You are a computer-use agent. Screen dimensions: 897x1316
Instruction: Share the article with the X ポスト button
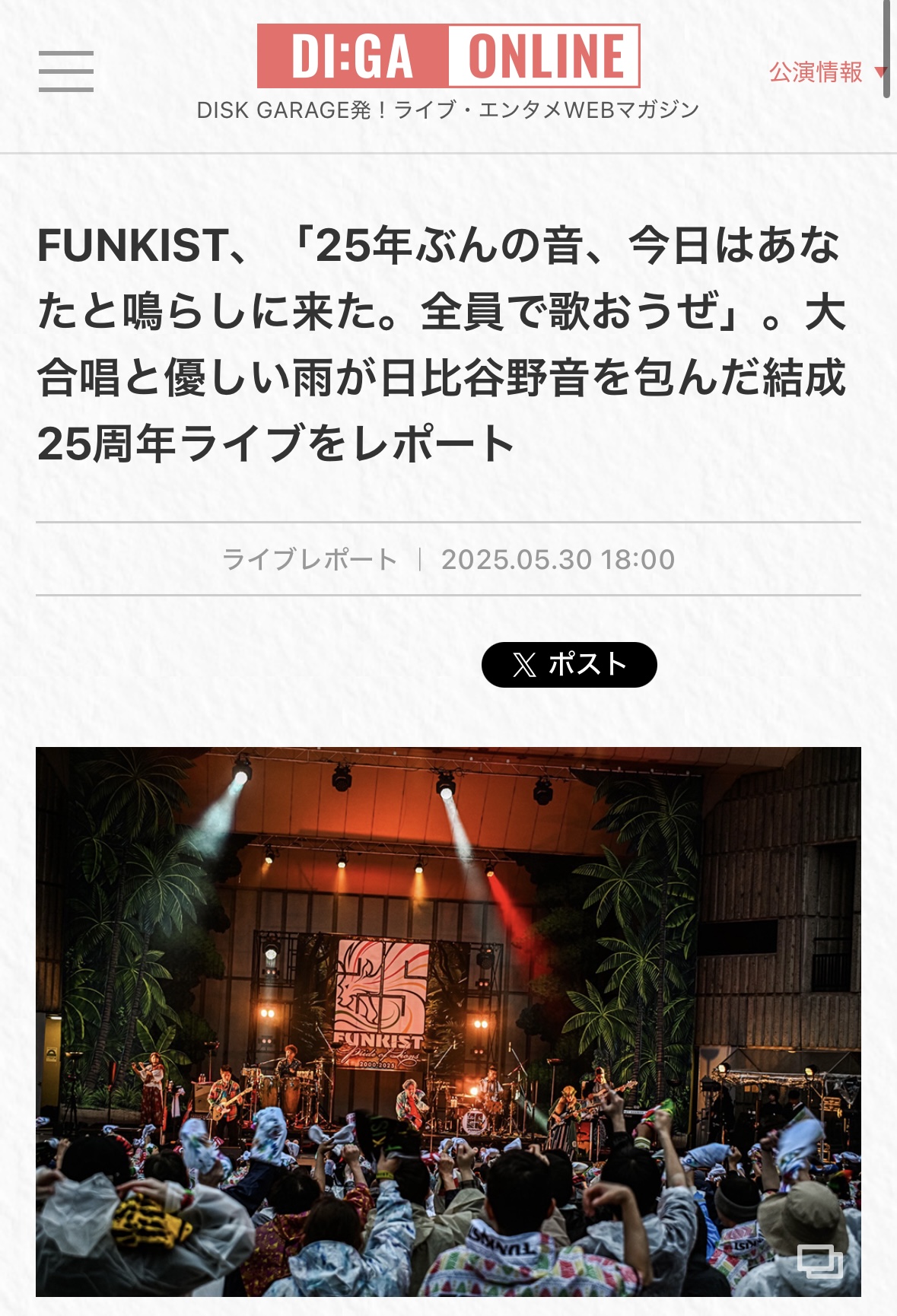pyautogui.click(x=569, y=665)
